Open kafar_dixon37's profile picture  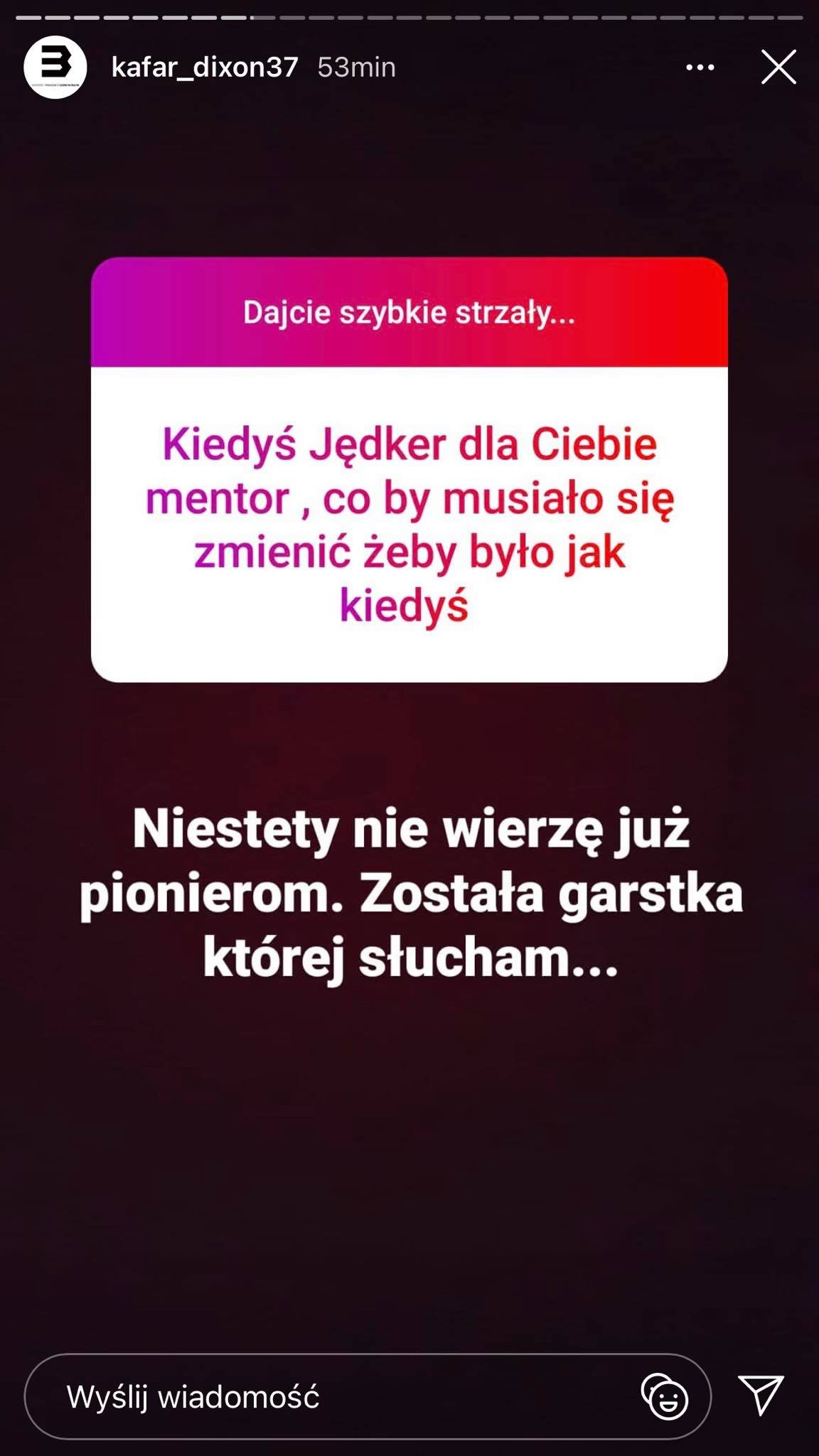(x=55, y=67)
